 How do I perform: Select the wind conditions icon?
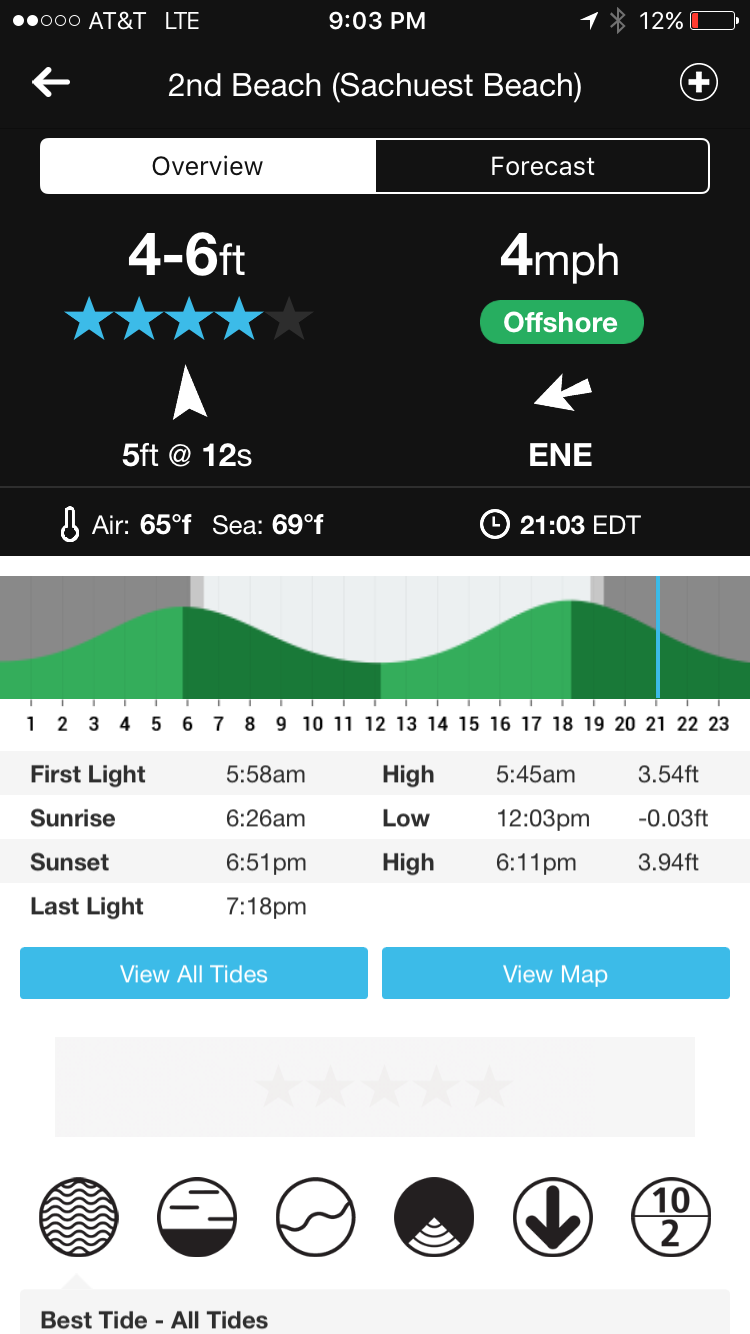[x=197, y=1217]
